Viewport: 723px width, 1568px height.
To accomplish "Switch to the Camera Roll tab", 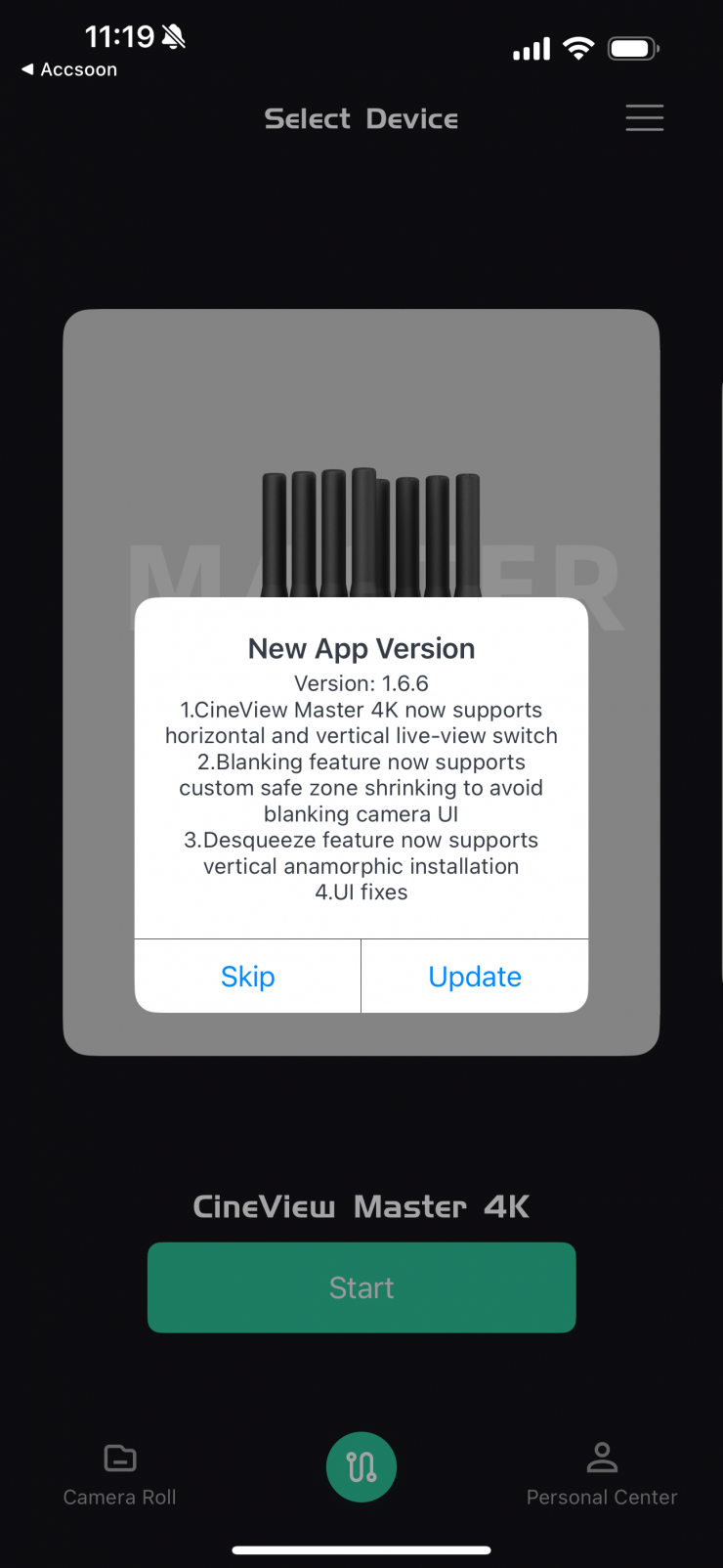I will tap(119, 1474).
